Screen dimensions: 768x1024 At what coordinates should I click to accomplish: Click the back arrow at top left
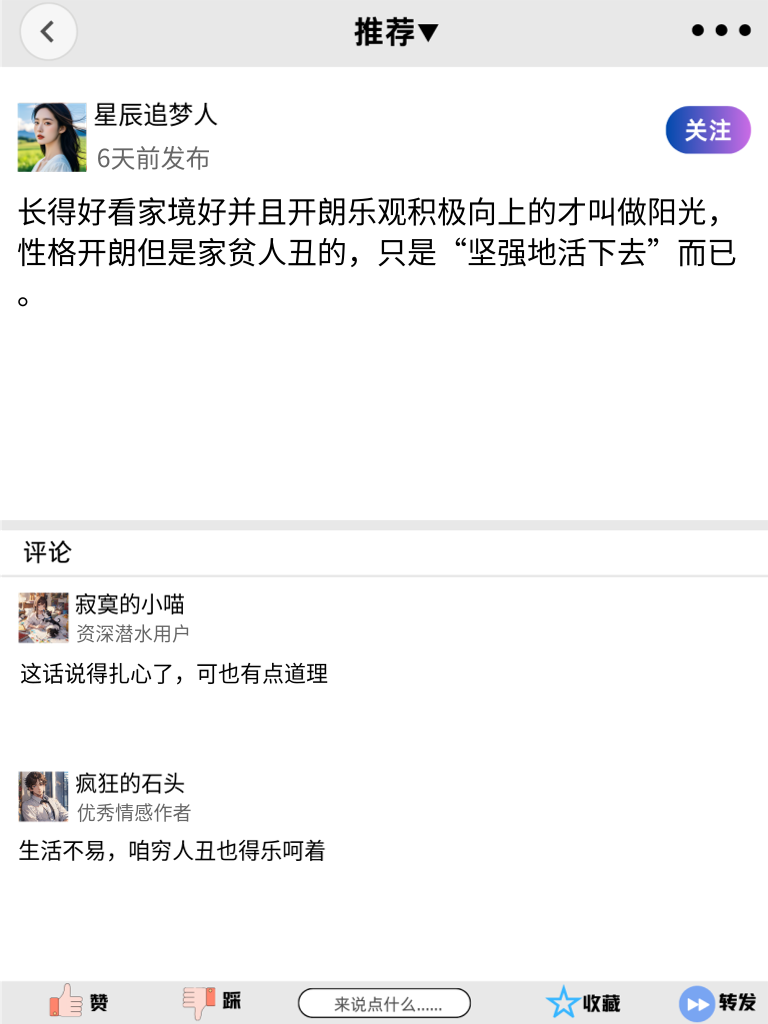(x=48, y=31)
